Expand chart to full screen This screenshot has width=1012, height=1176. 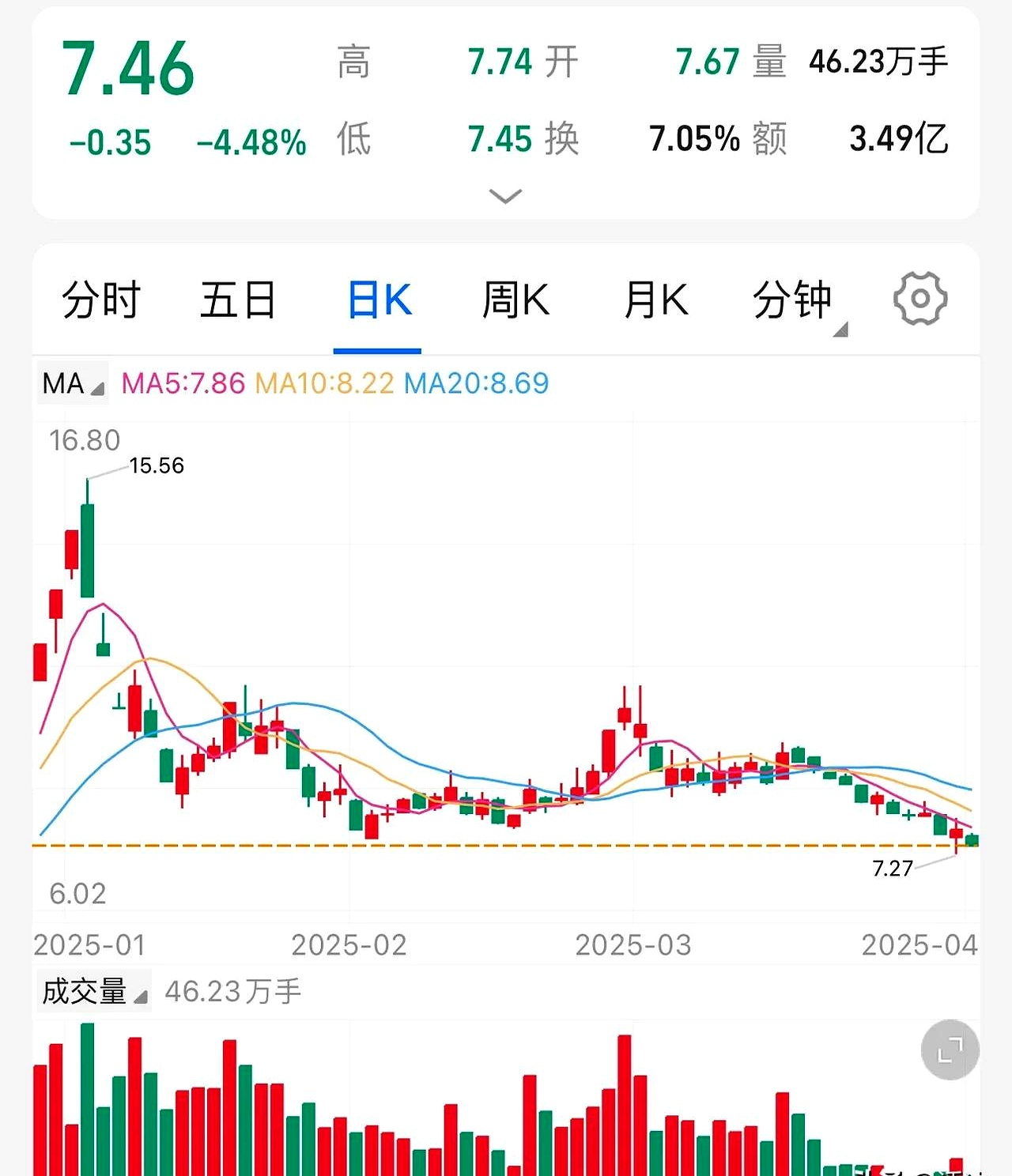pyautogui.click(x=950, y=1050)
